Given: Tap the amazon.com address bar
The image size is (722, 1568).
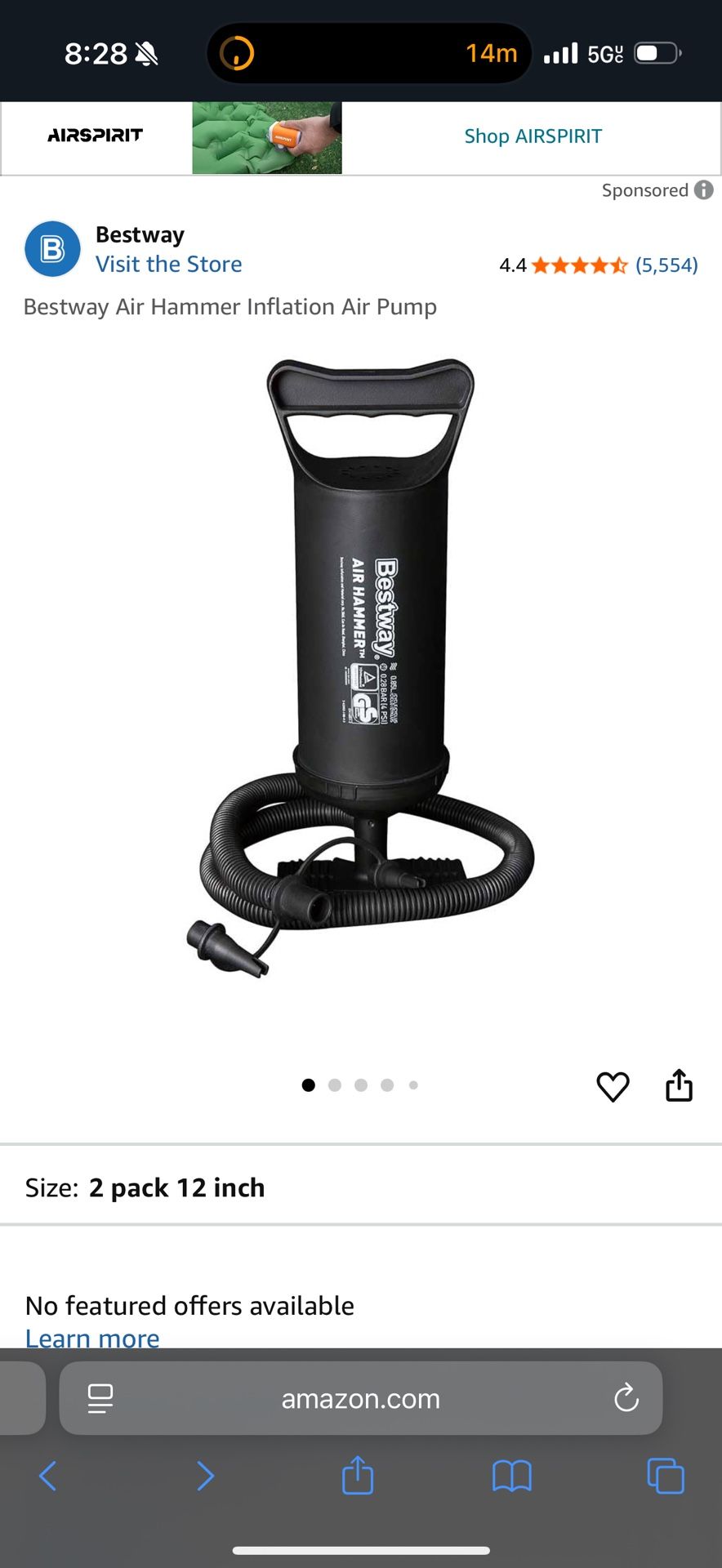Looking at the screenshot, I should [360, 1399].
